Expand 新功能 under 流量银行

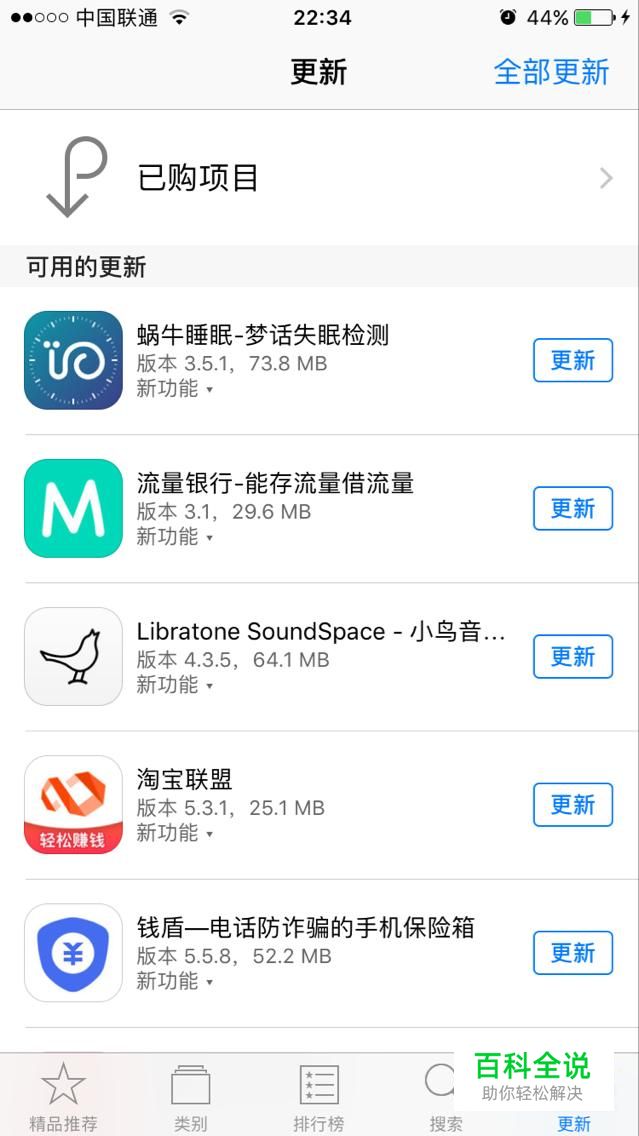(x=175, y=537)
